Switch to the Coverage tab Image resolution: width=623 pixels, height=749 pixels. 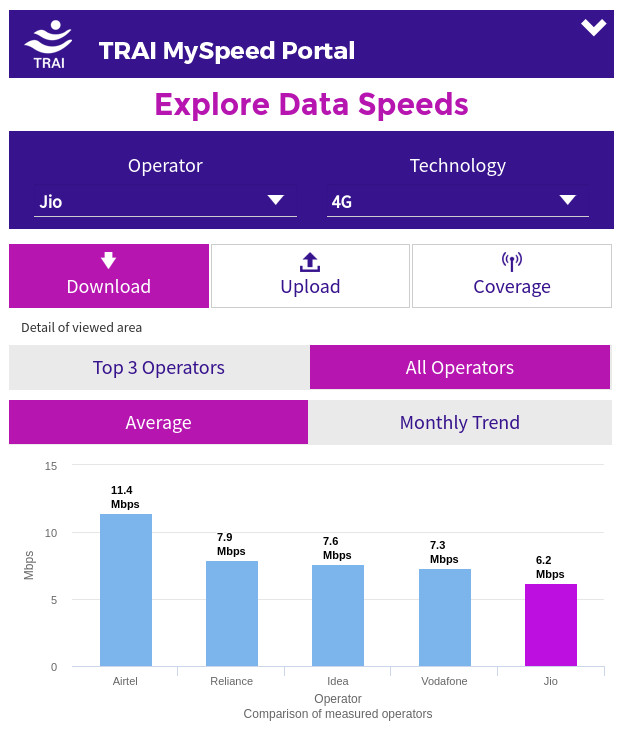512,276
